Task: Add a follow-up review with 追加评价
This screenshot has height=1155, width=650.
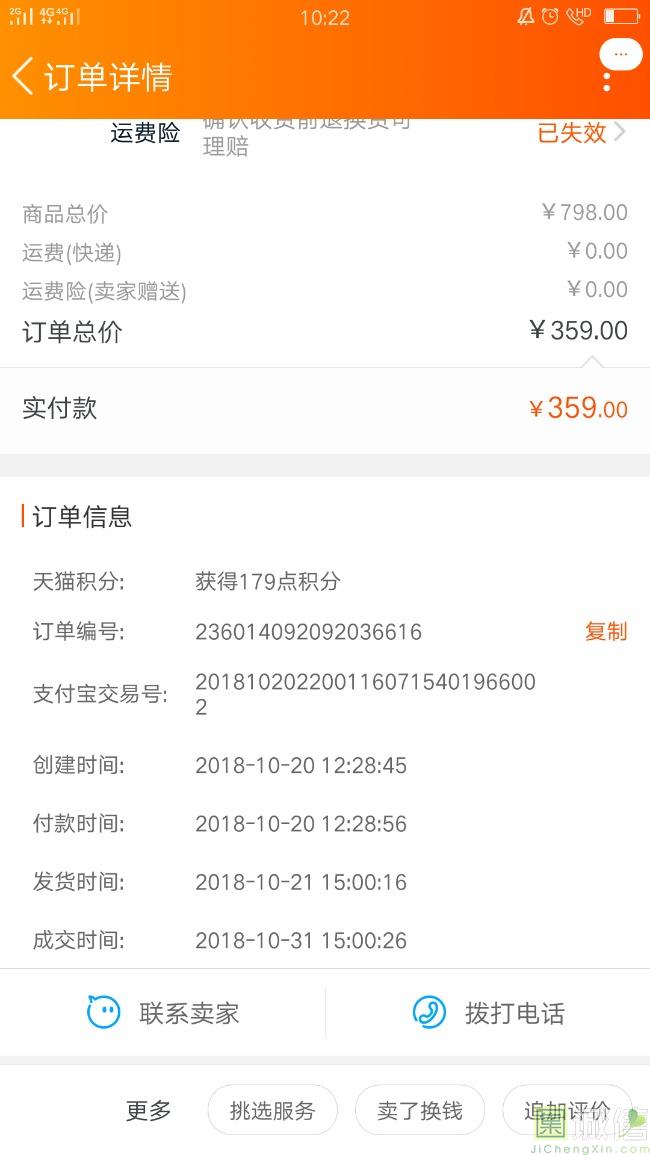Action: click(567, 1110)
